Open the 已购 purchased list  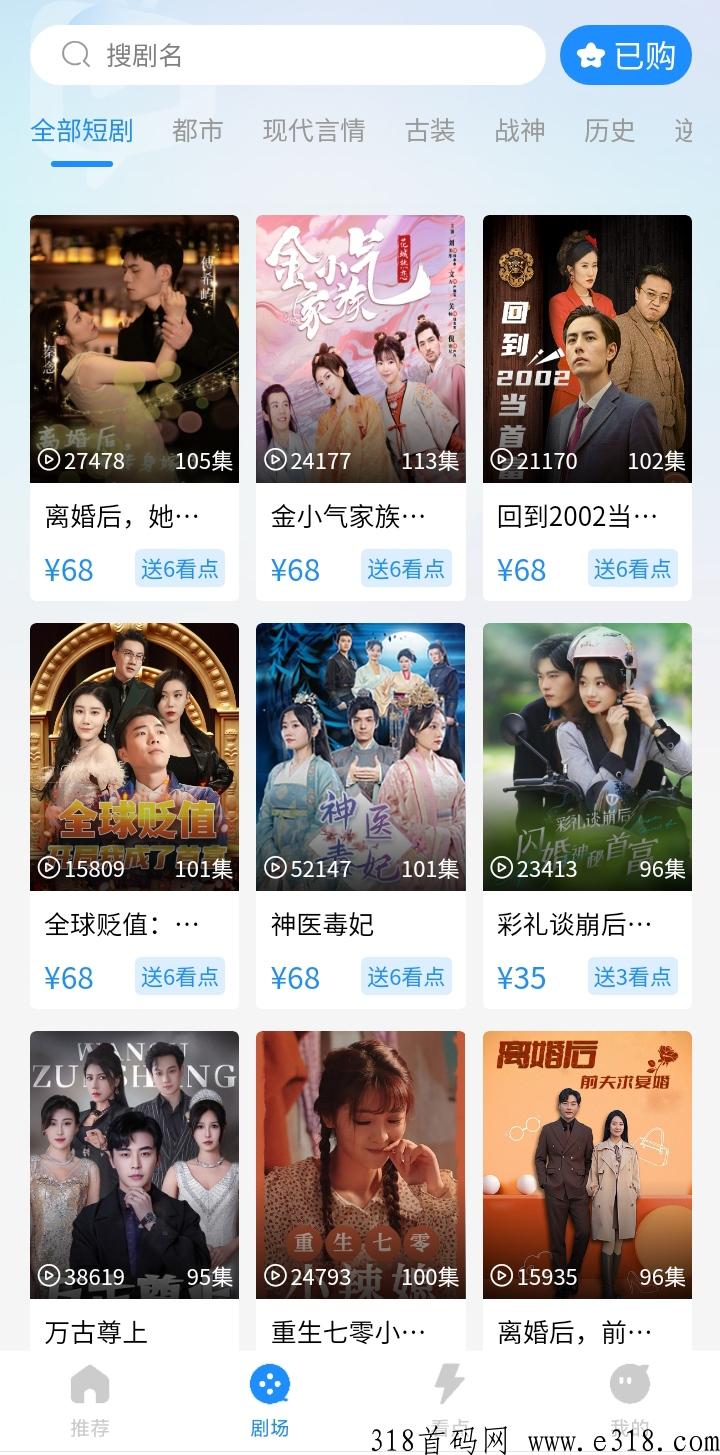(x=626, y=55)
